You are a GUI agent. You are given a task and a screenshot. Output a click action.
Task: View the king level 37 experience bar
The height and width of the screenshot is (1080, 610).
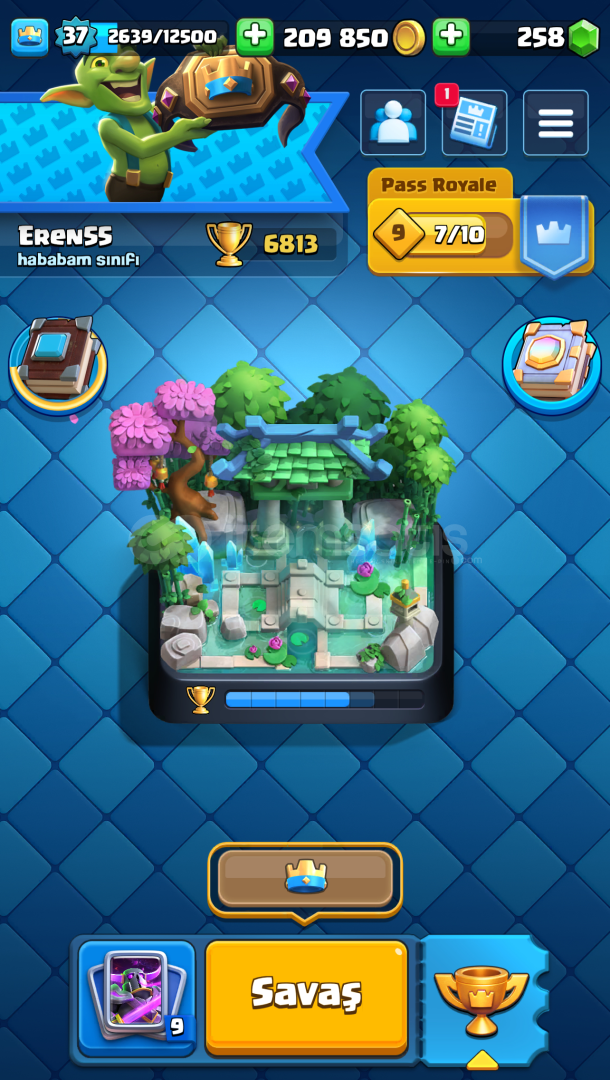click(141, 37)
